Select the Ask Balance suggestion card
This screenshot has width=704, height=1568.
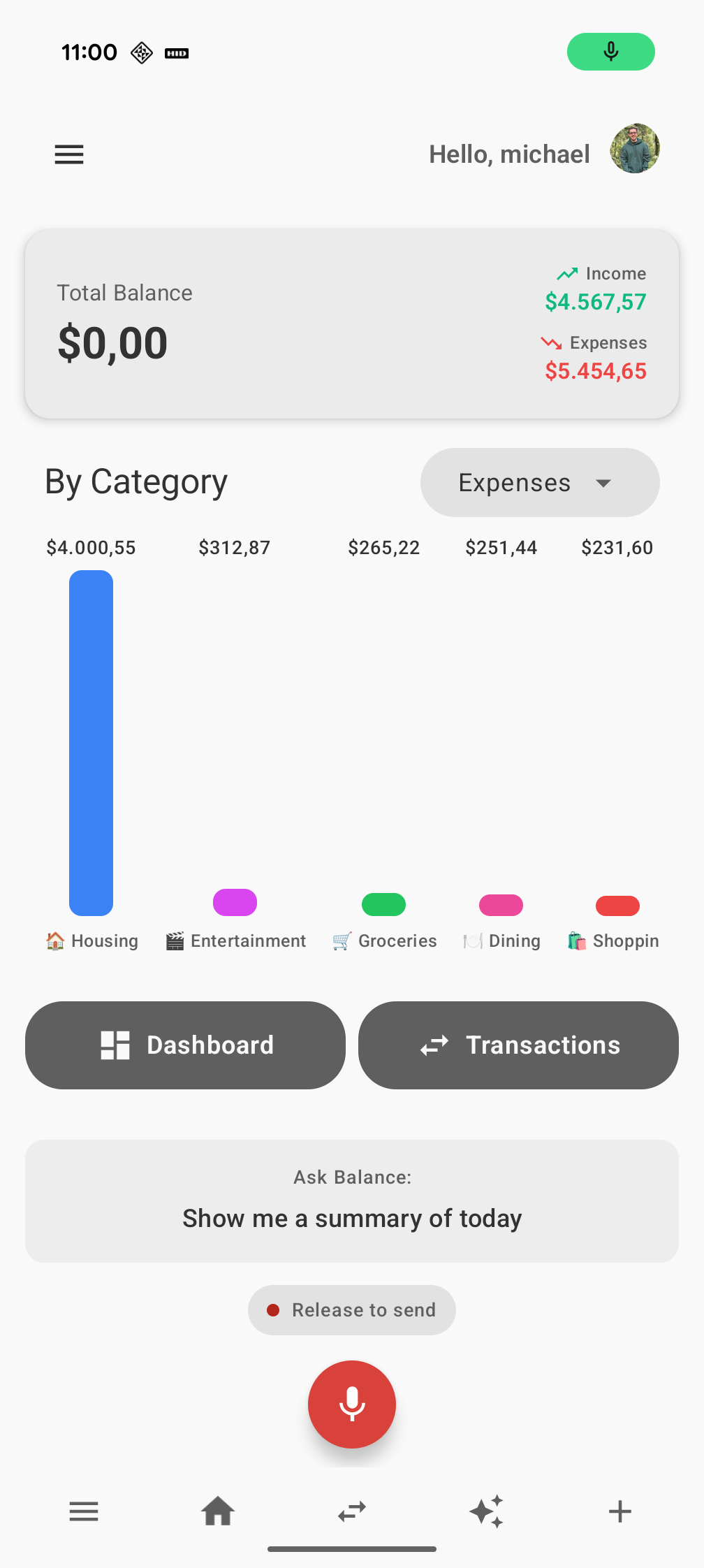pos(351,1200)
